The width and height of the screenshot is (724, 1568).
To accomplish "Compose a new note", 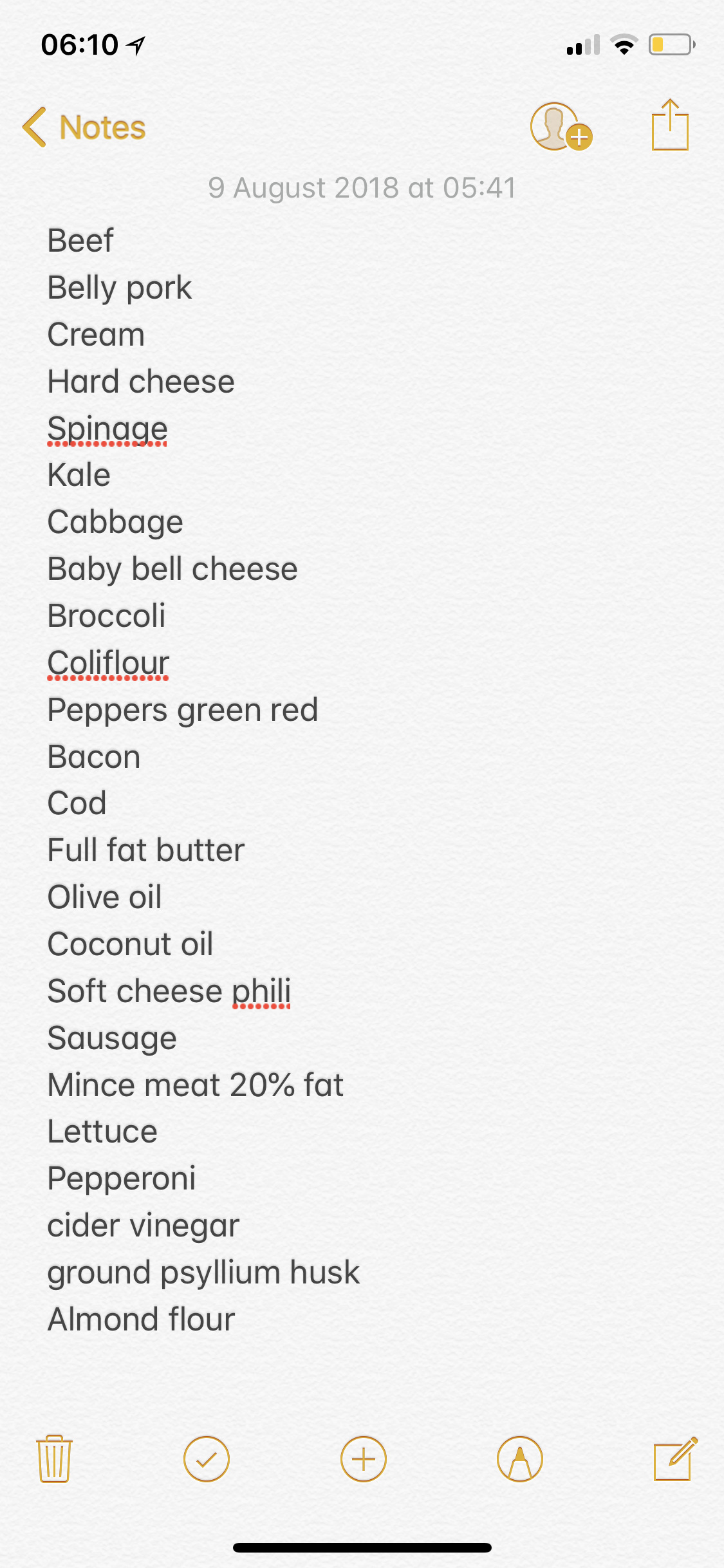I will [674, 1459].
